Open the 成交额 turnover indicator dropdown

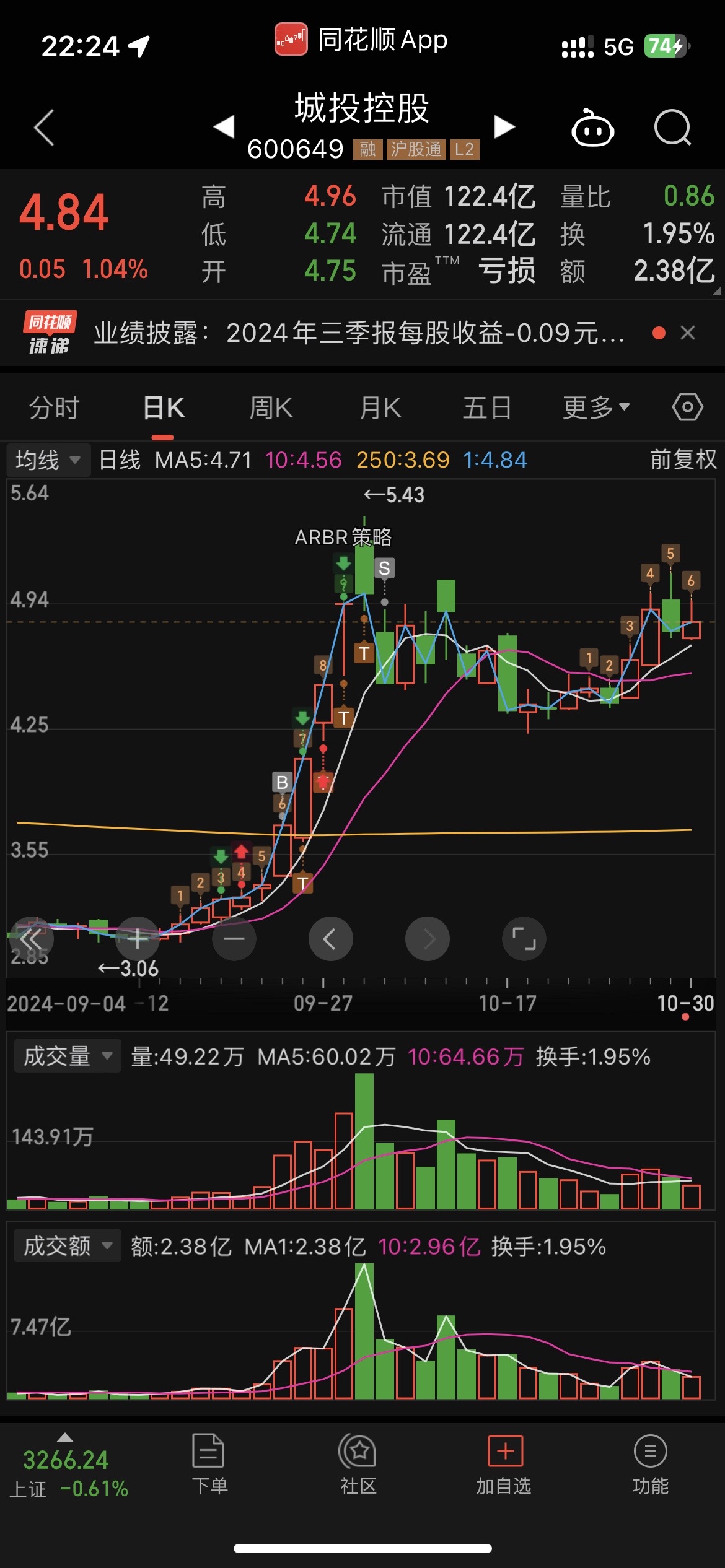pyautogui.click(x=66, y=1245)
